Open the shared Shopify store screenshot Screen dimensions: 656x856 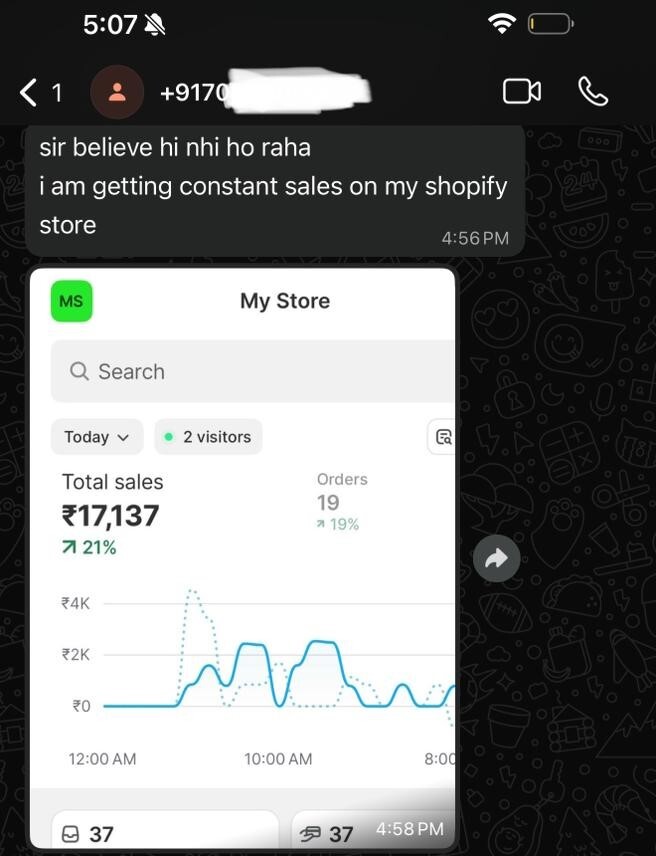[243, 560]
